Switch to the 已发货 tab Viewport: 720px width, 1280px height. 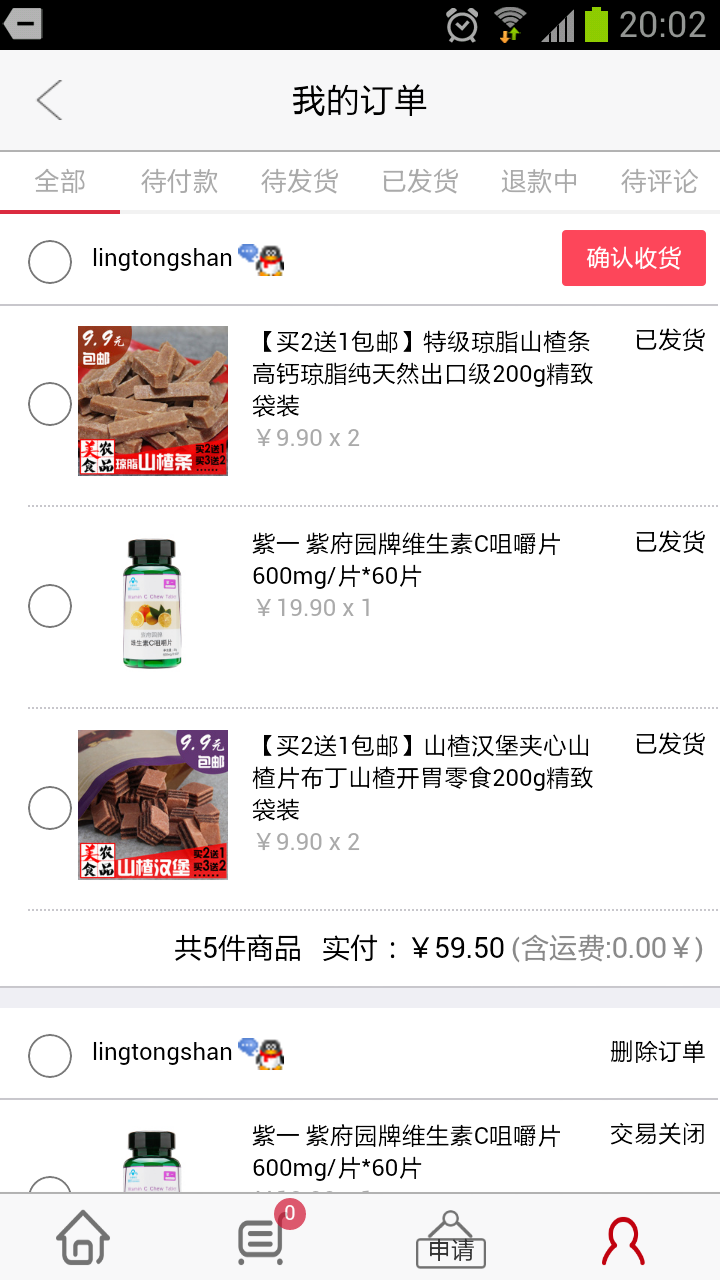tap(418, 182)
